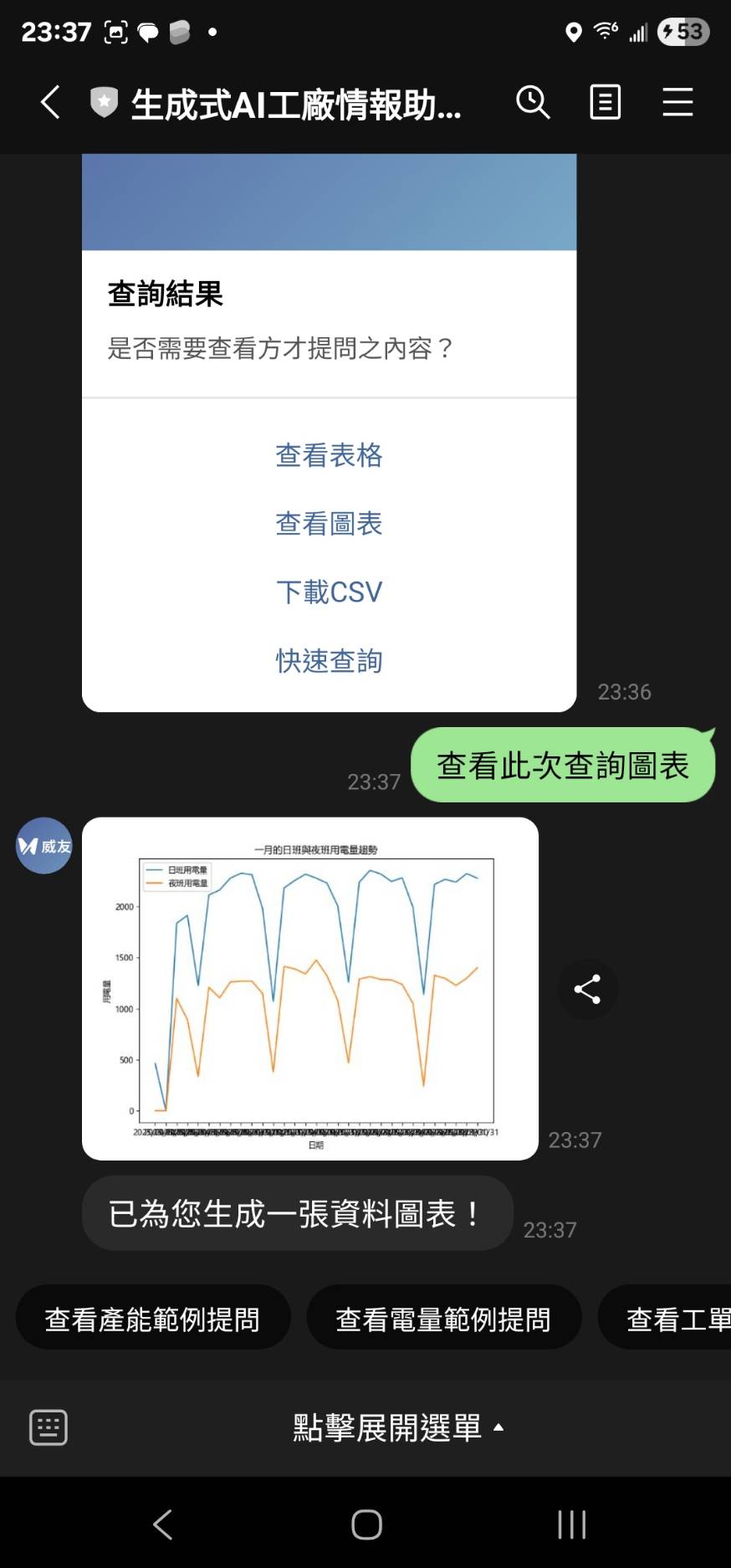Viewport: 731px width, 1568px height.
Task: Tap 查看電量範例提問 quick reply
Action: (x=443, y=1319)
